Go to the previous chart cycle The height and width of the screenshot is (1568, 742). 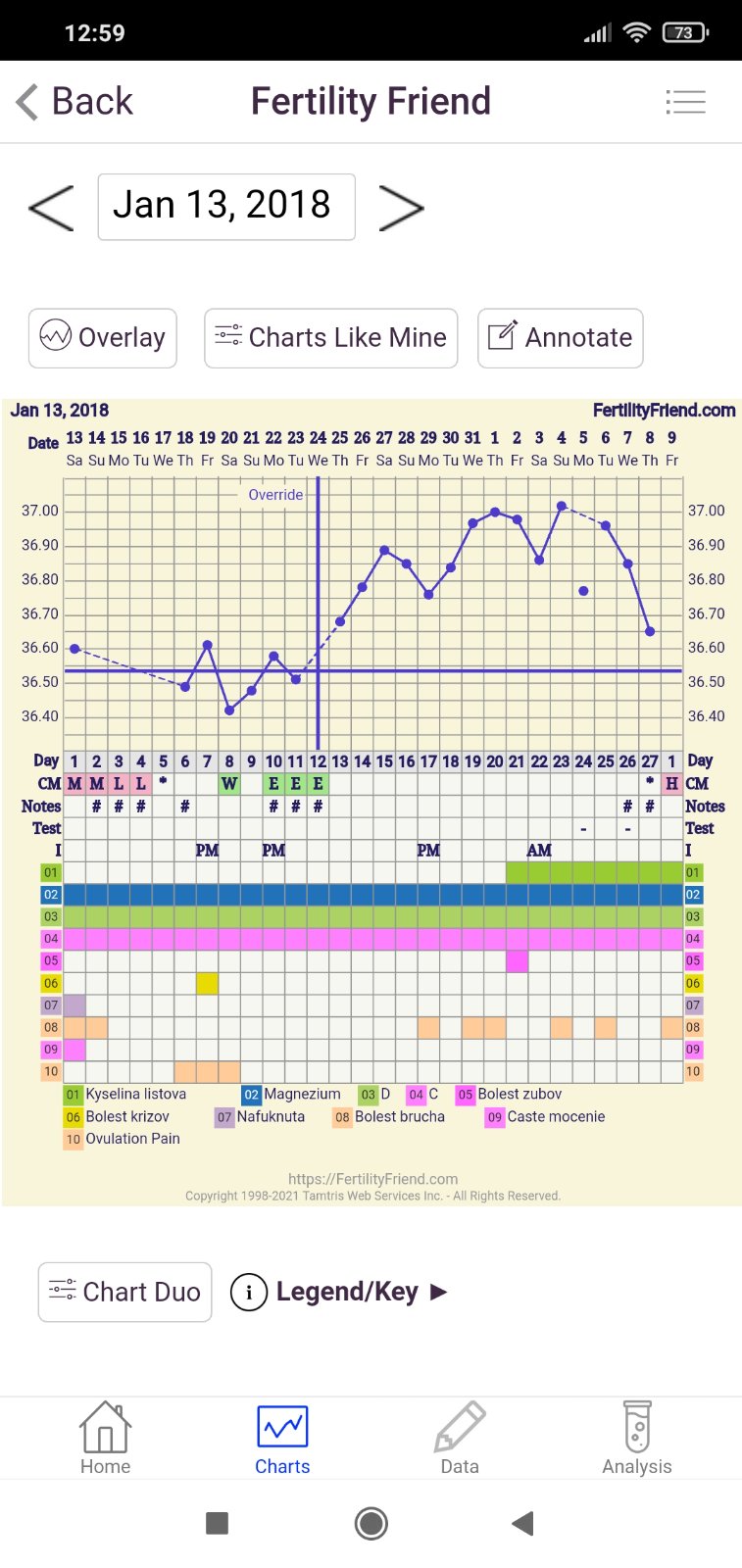51,208
